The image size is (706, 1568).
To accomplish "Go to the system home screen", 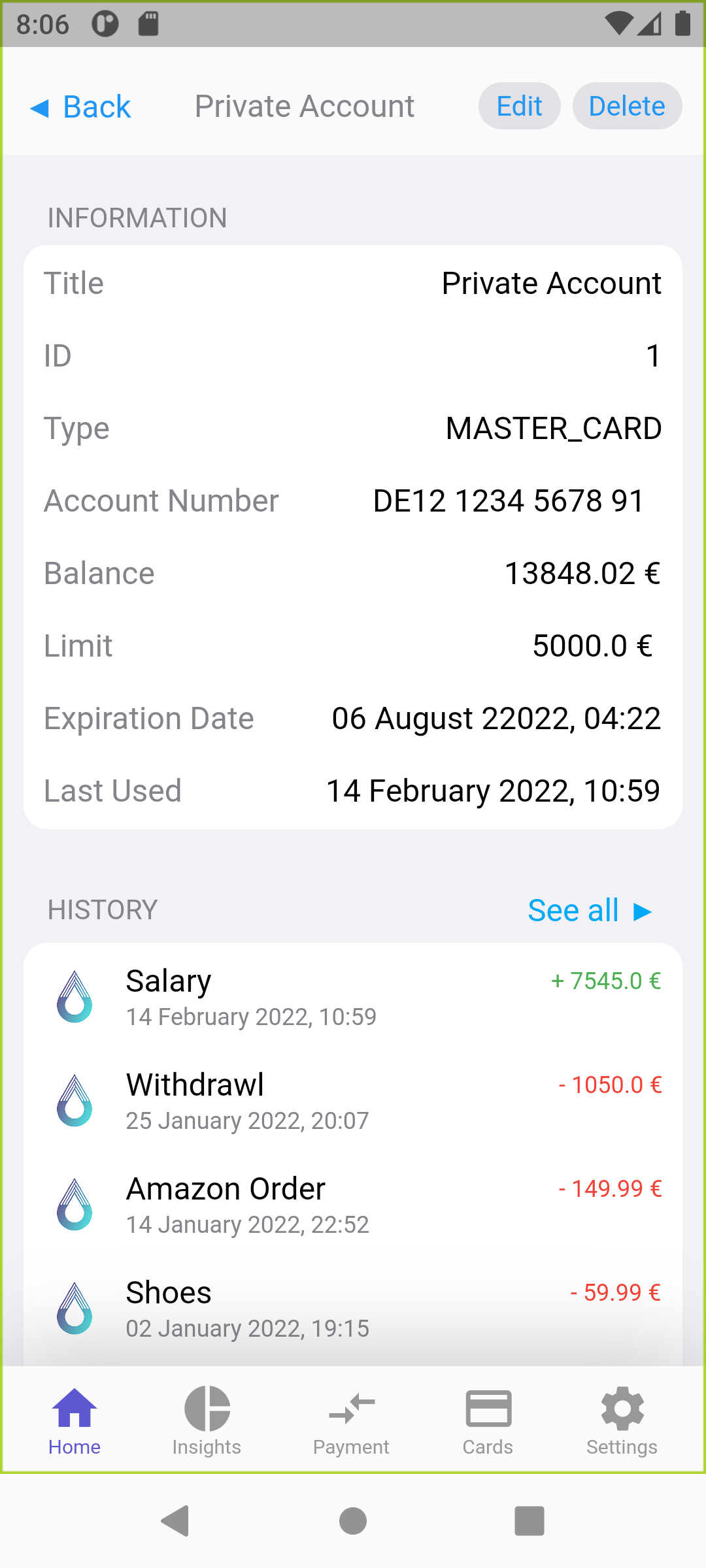I will pyautogui.click(x=353, y=1521).
